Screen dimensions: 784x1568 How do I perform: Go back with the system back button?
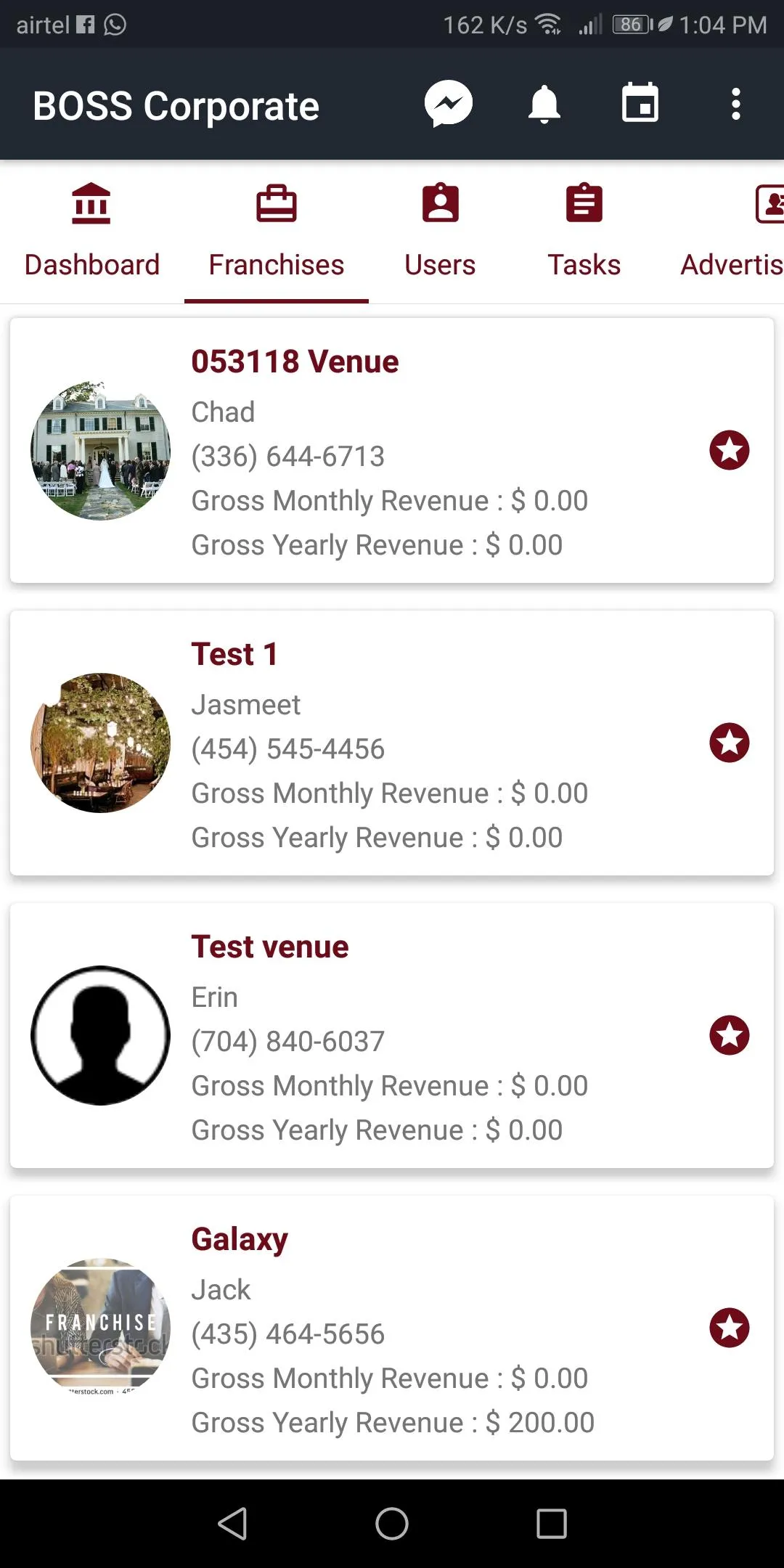pos(233,1523)
